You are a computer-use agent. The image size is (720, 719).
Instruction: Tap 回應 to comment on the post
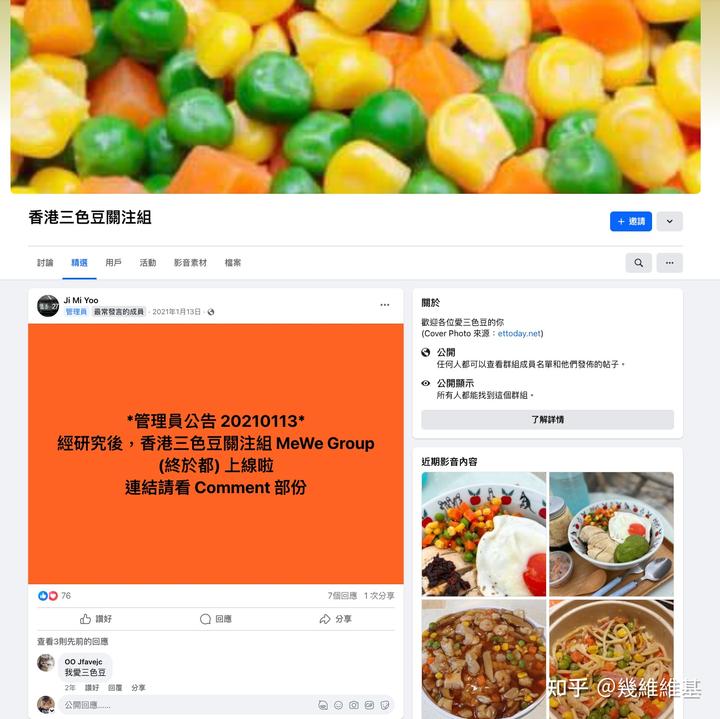click(215, 619)
